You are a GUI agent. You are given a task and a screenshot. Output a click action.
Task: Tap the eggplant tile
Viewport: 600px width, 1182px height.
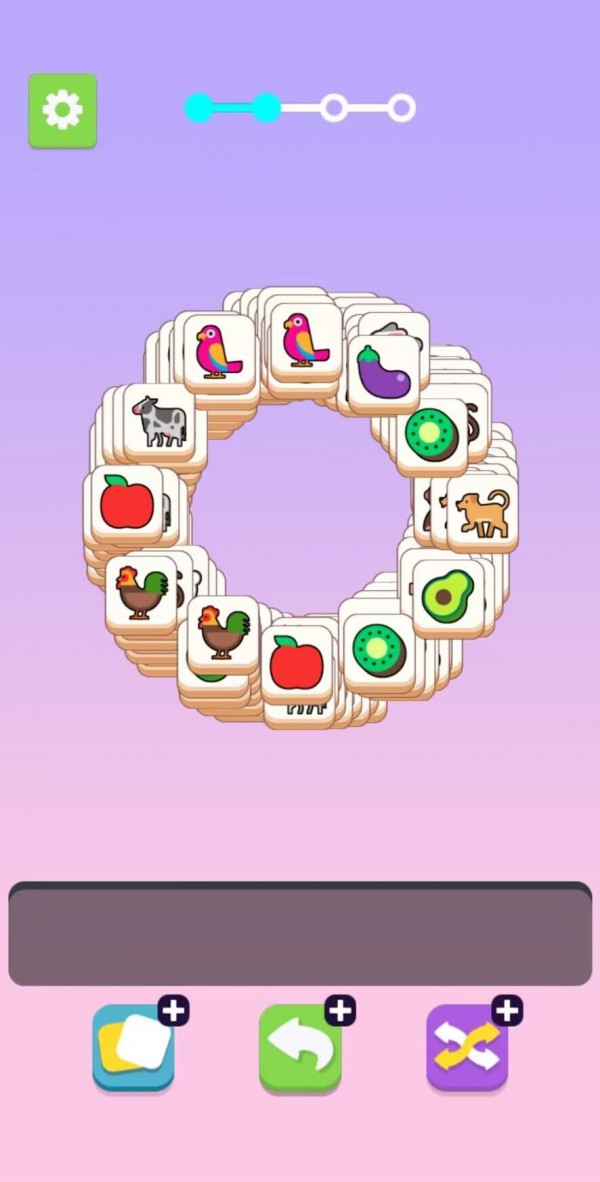tap(383, 372)
